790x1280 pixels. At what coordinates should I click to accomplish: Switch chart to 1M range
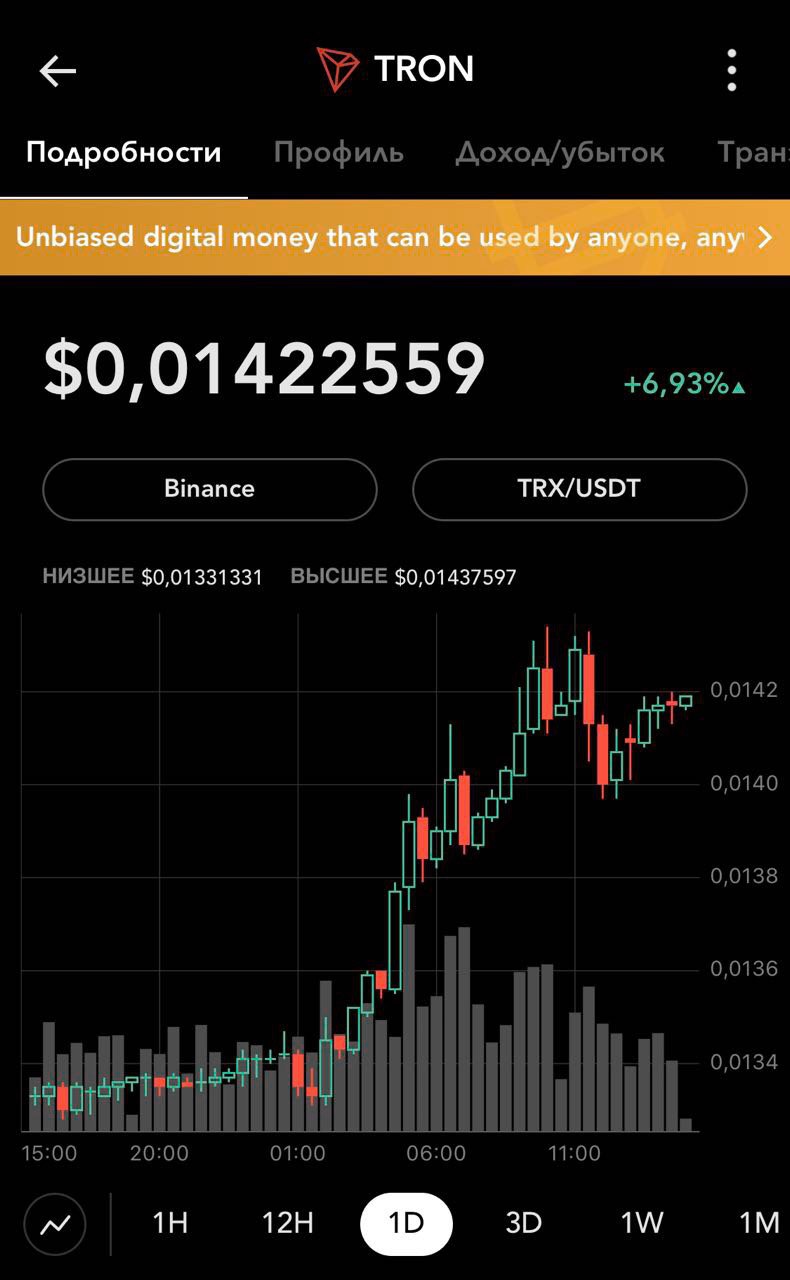click(759, 1223)
